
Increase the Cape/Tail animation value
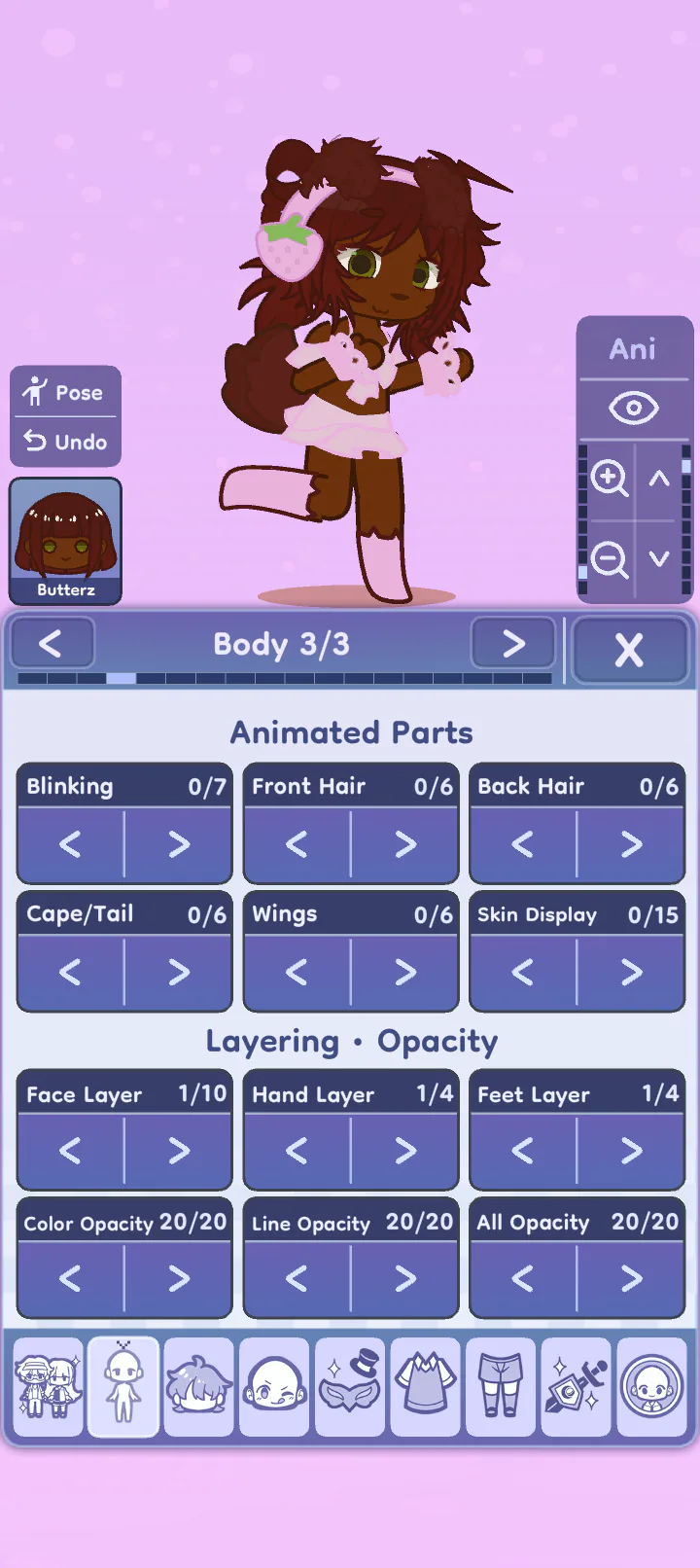point(178,972)
